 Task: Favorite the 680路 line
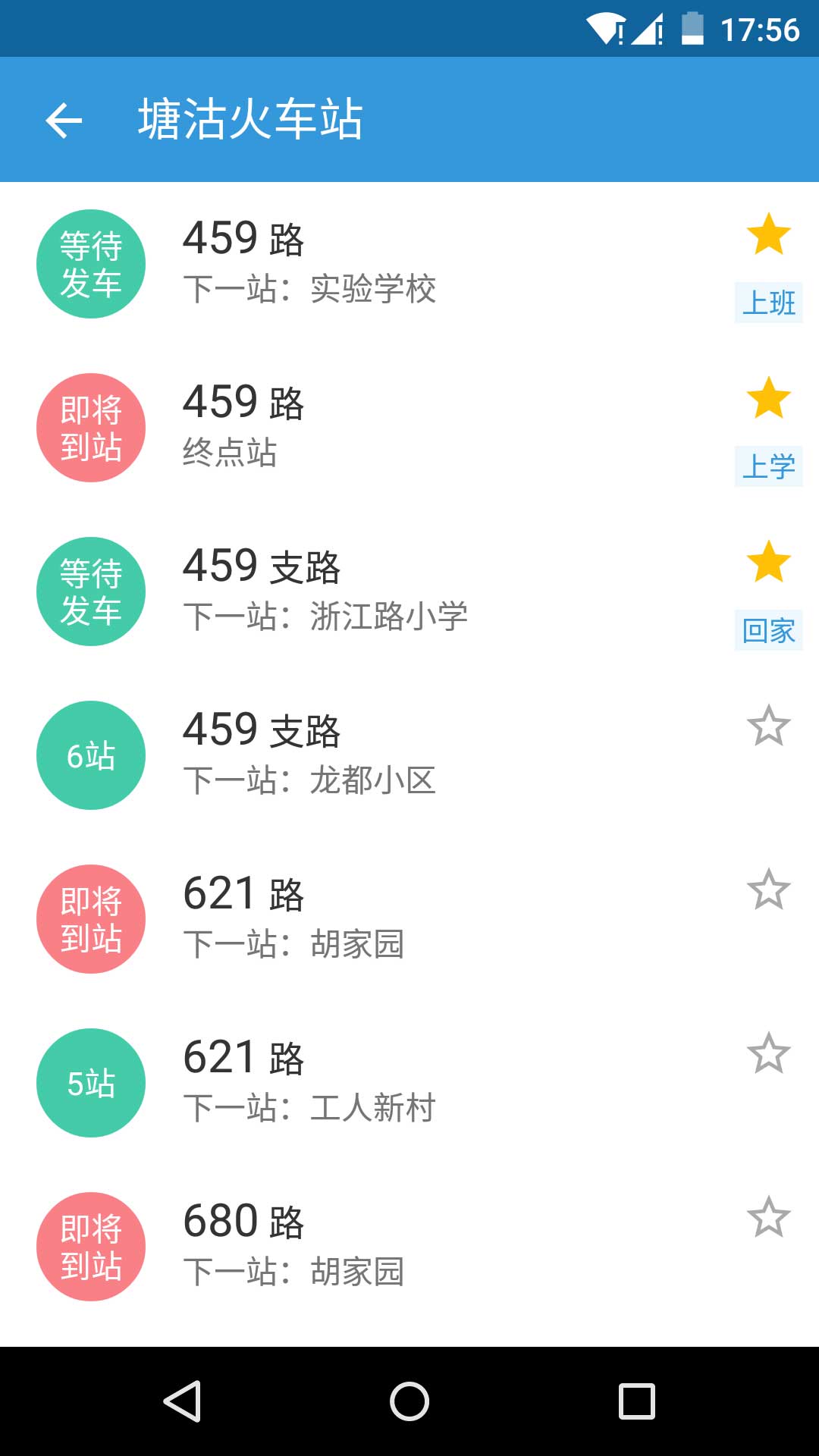point(768,1217)
